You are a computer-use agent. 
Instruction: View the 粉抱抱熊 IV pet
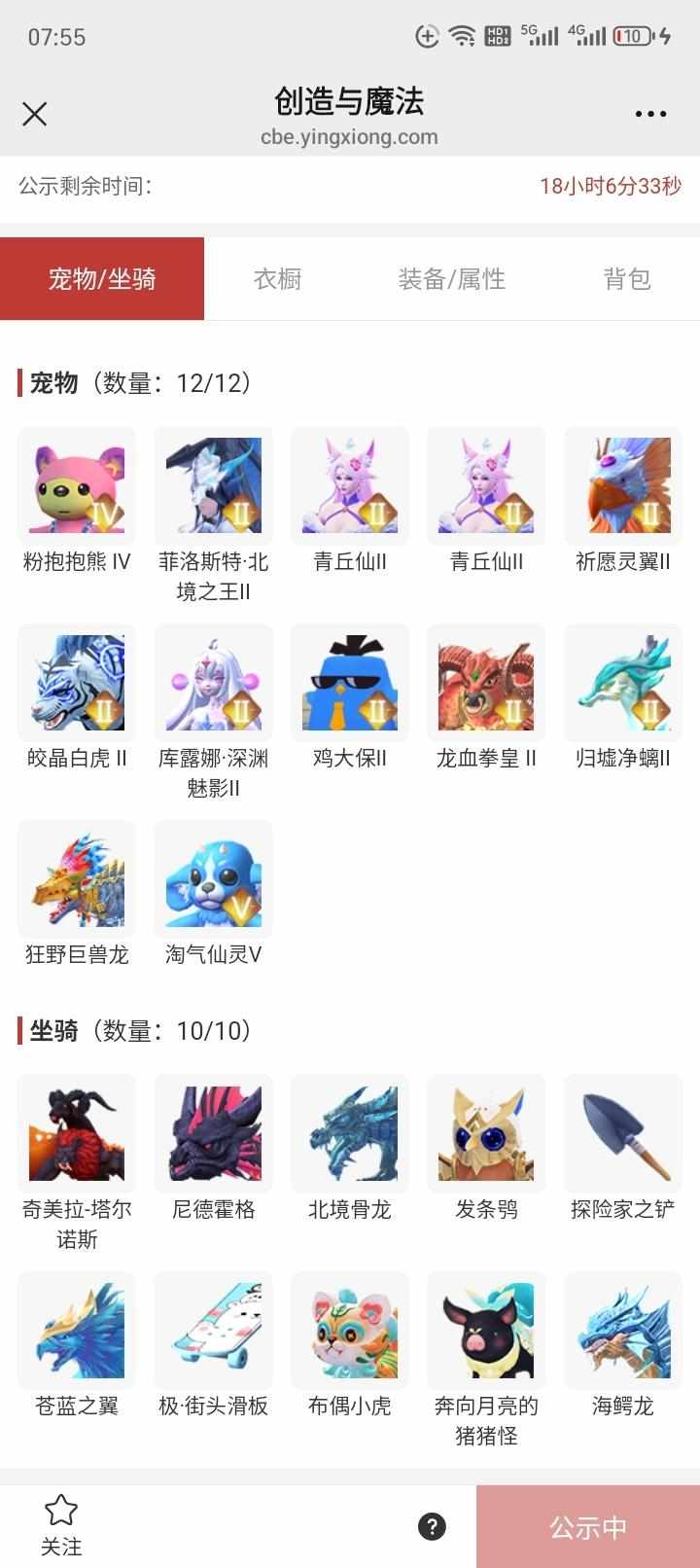[x=77, y=486]
